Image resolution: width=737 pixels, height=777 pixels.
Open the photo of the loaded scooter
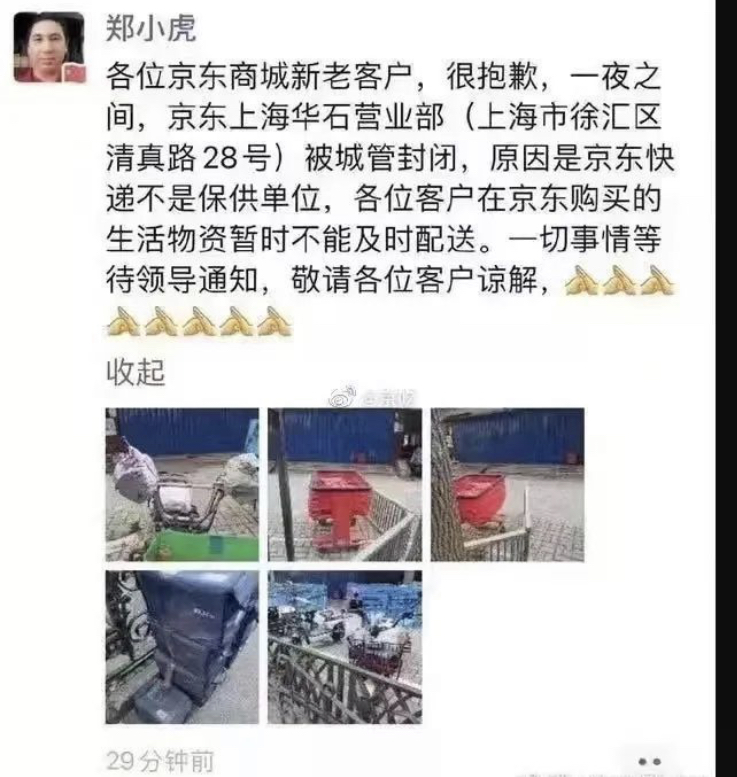(x=182, y=484)
